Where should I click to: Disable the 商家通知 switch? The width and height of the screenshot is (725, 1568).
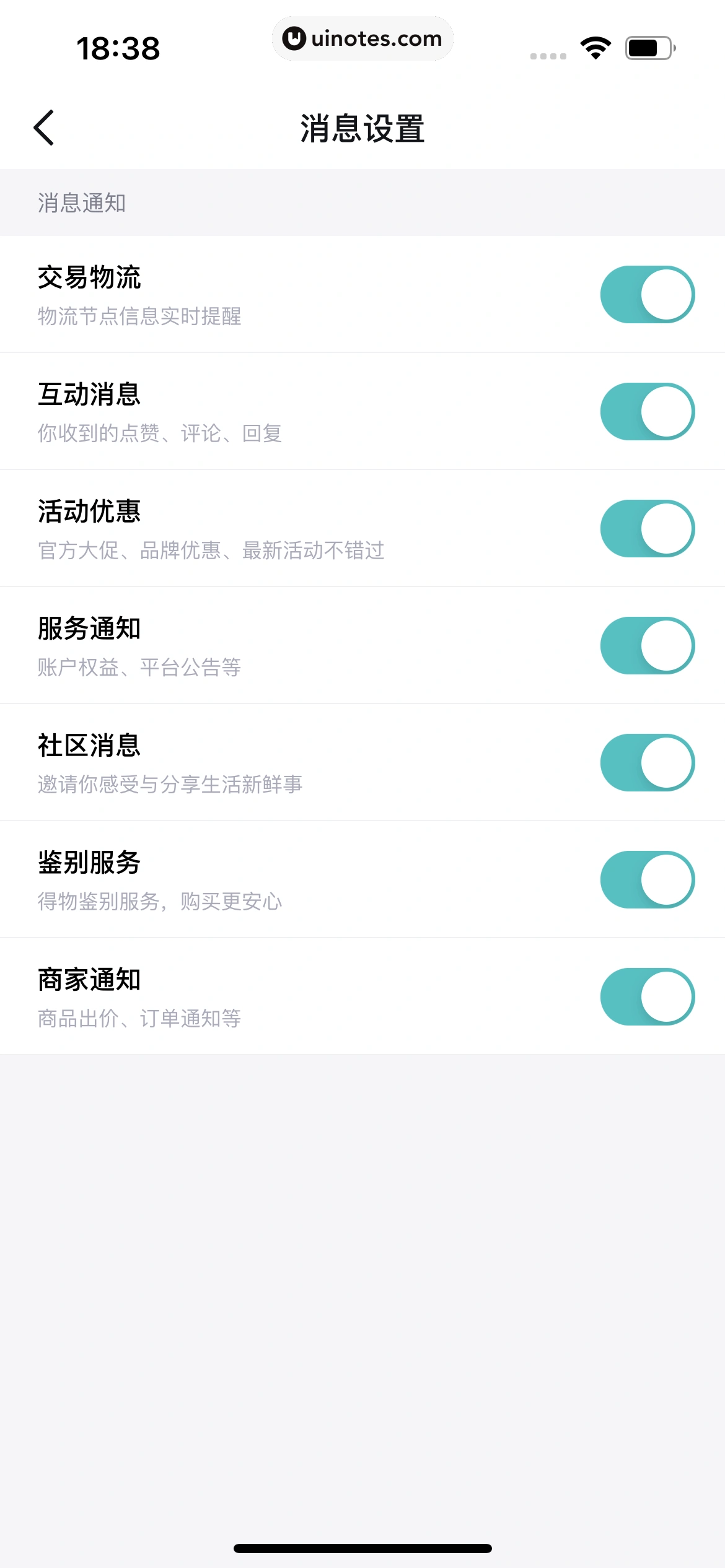647,996
